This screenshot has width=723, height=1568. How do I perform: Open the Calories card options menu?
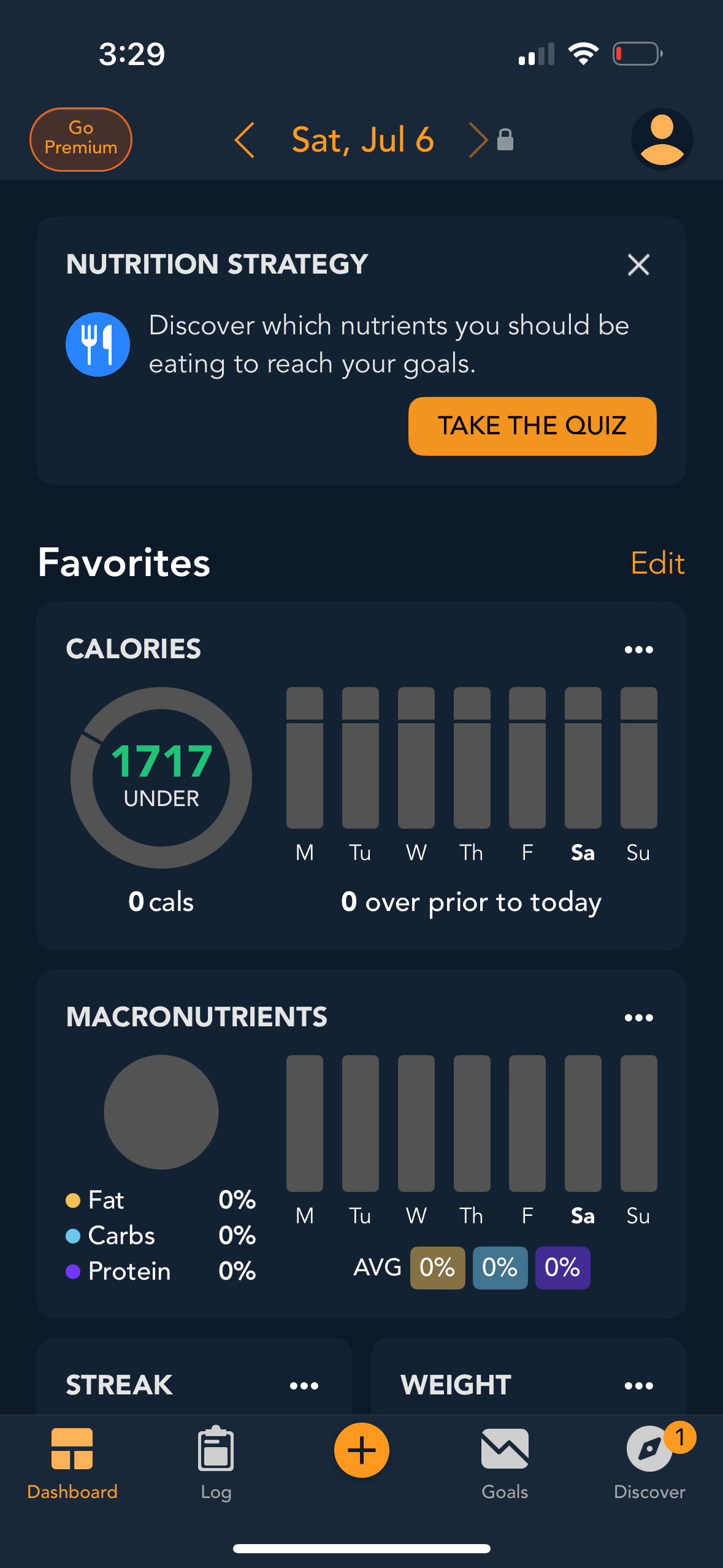639,649
